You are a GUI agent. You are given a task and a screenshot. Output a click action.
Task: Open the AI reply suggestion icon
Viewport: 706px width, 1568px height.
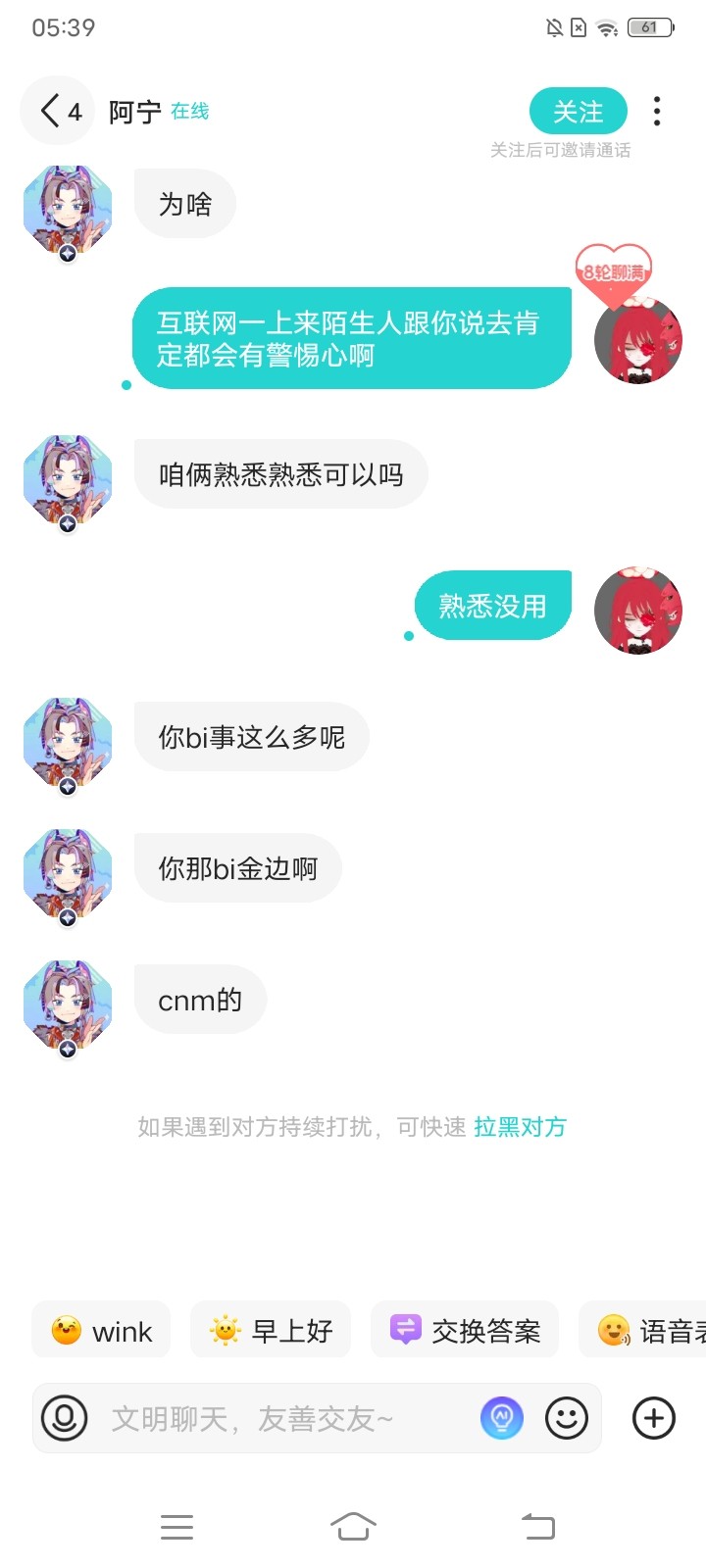click(502, 1418)
